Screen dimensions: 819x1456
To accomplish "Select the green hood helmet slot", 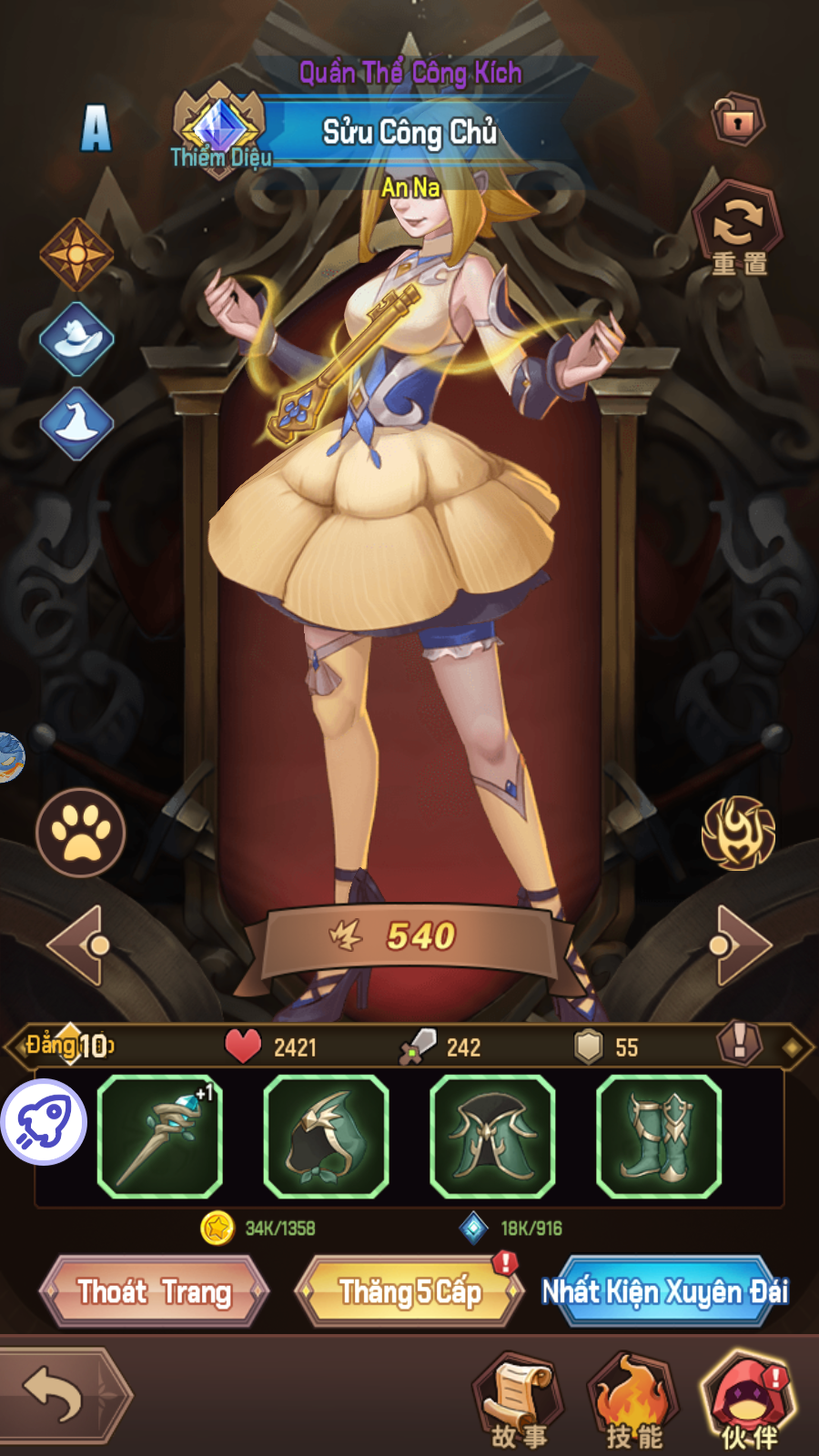I will (327, 1137).
